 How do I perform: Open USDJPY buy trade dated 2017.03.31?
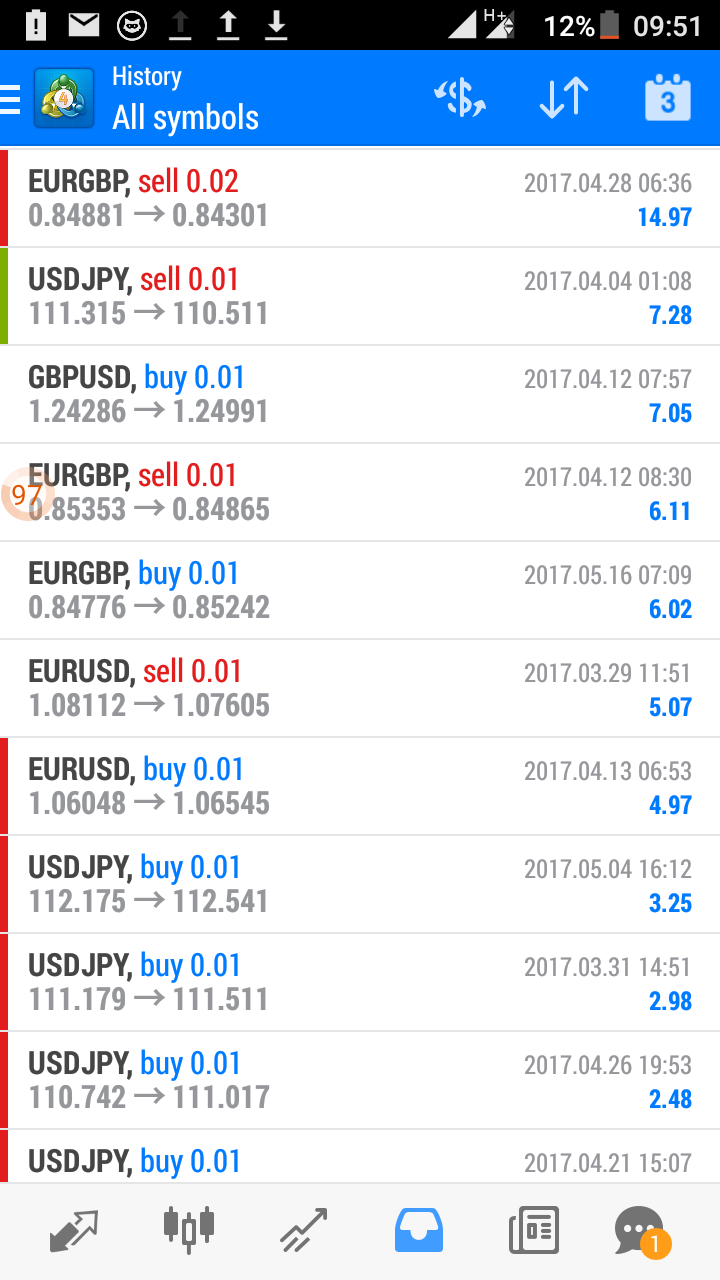click(360, 982)
